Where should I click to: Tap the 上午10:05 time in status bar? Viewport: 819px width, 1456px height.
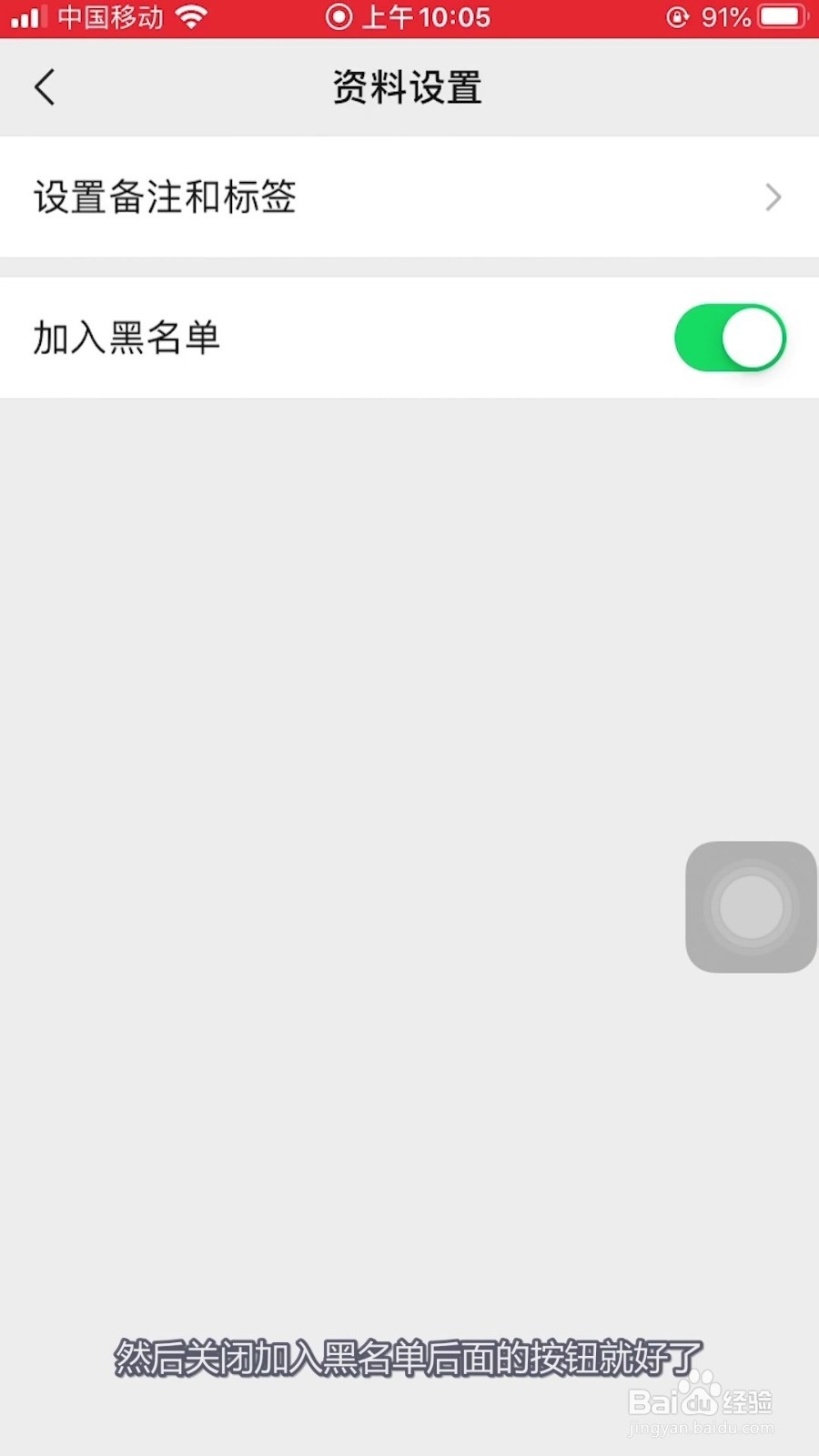coord(428,15)
